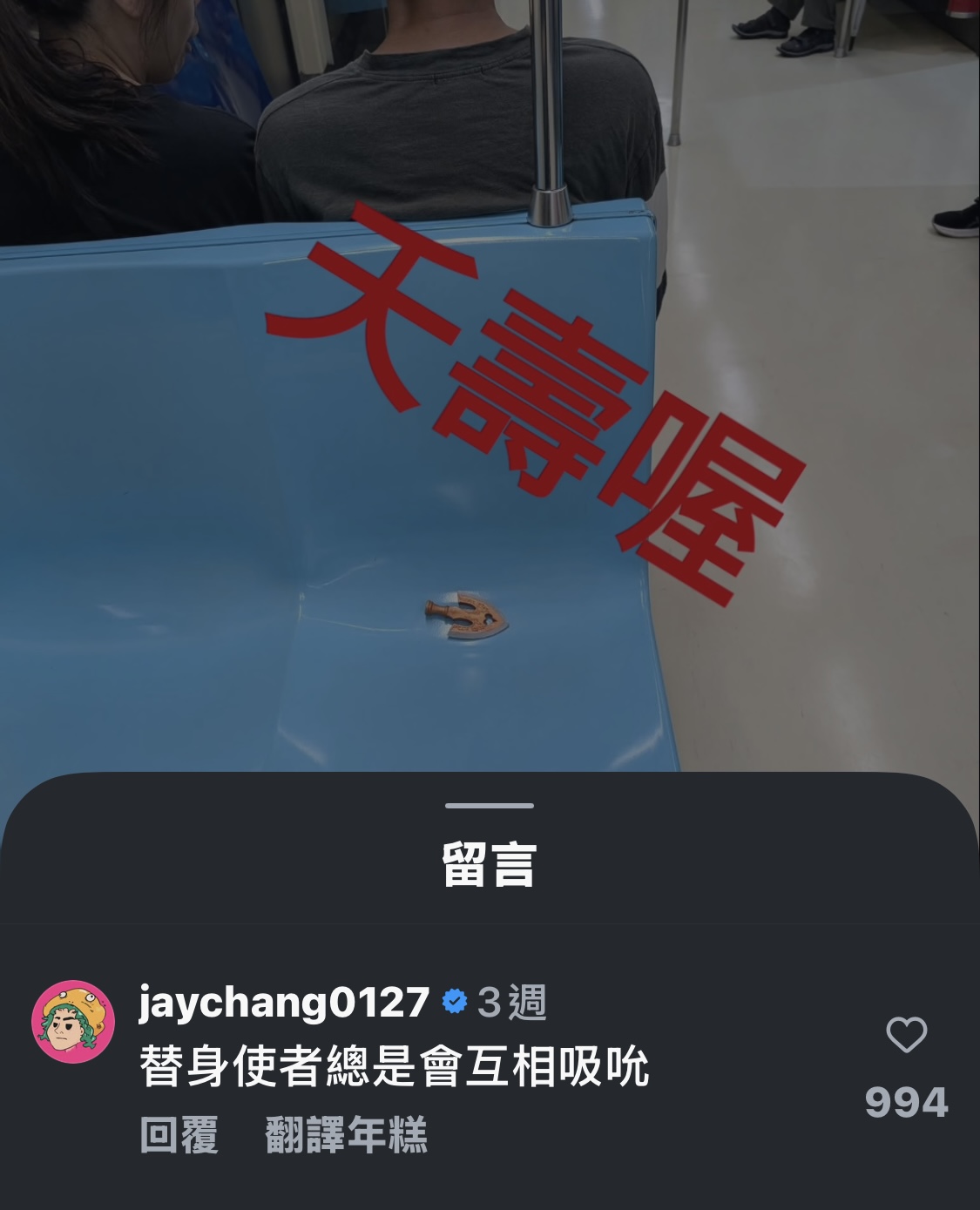
Task: Tap 翻譯年糕 to translate the comment
Action: pos(346,1135)
